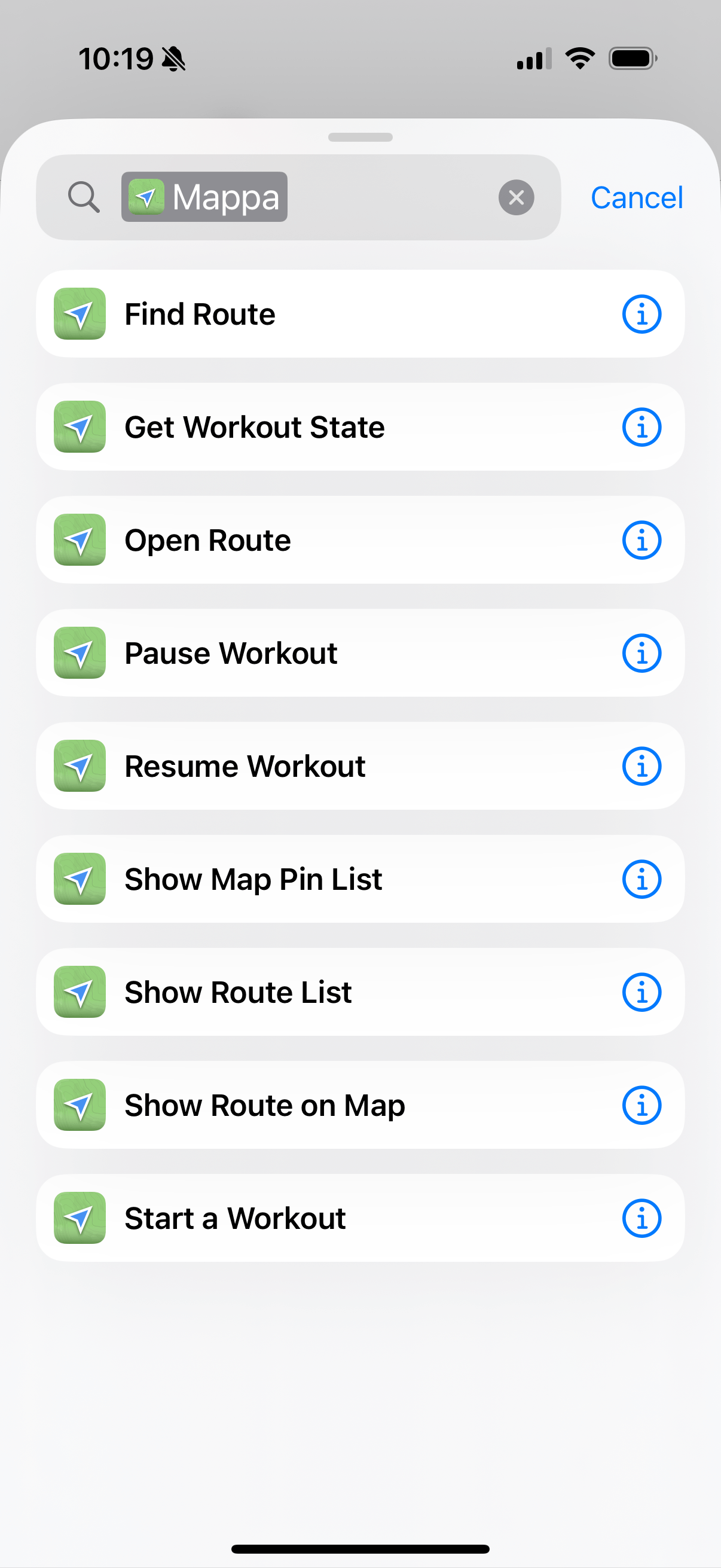Choose the Get Workout State action
Viewport: 721px width, 1568px height.
click(x=304, y=427)
